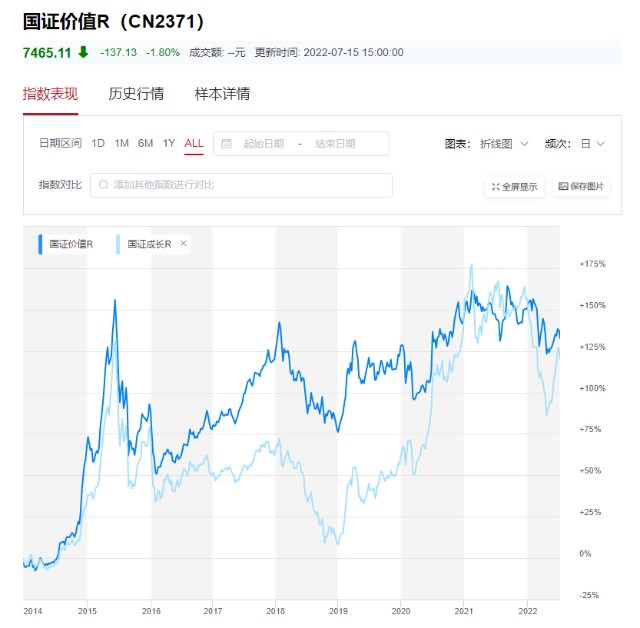This screenshot has width=640, height=628.
Task: Open the 样本详情 tab
Action: [x=222, y=94]
